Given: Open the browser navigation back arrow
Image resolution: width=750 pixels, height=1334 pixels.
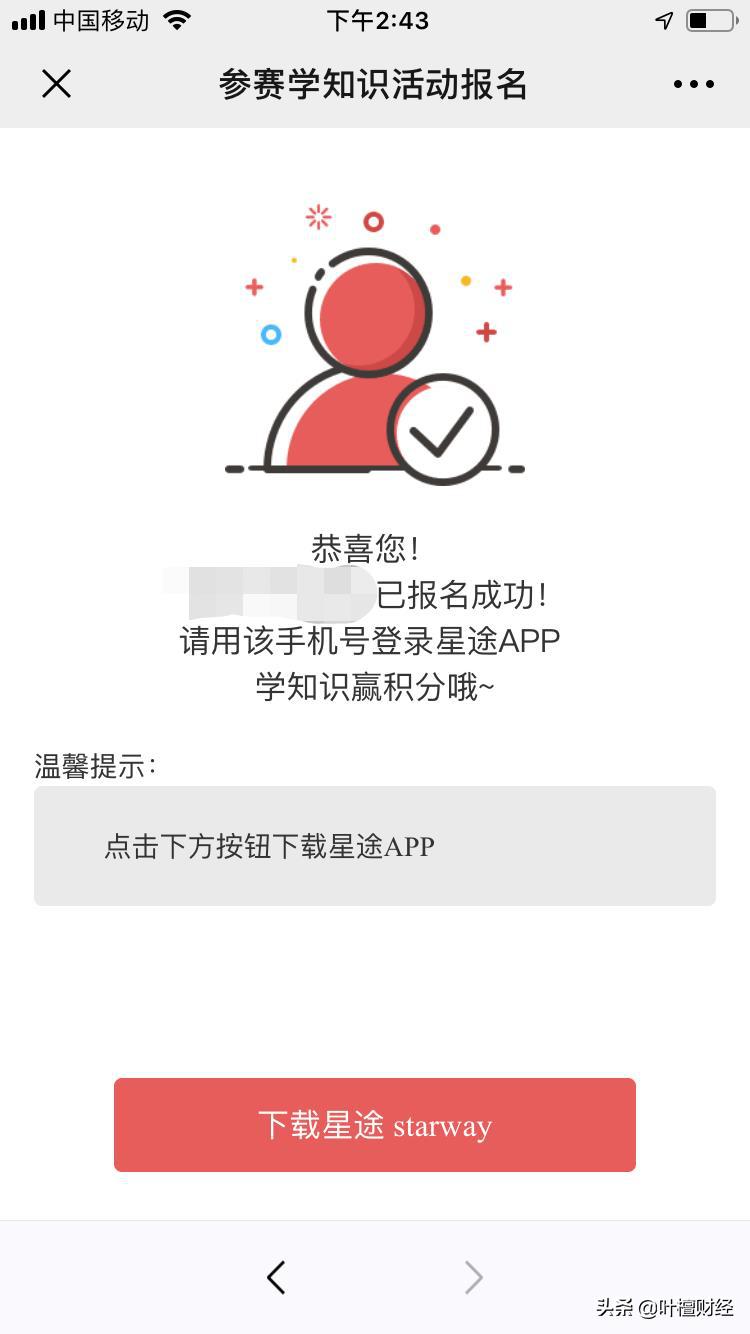Looking at the screenshot, I should 277,1277.
